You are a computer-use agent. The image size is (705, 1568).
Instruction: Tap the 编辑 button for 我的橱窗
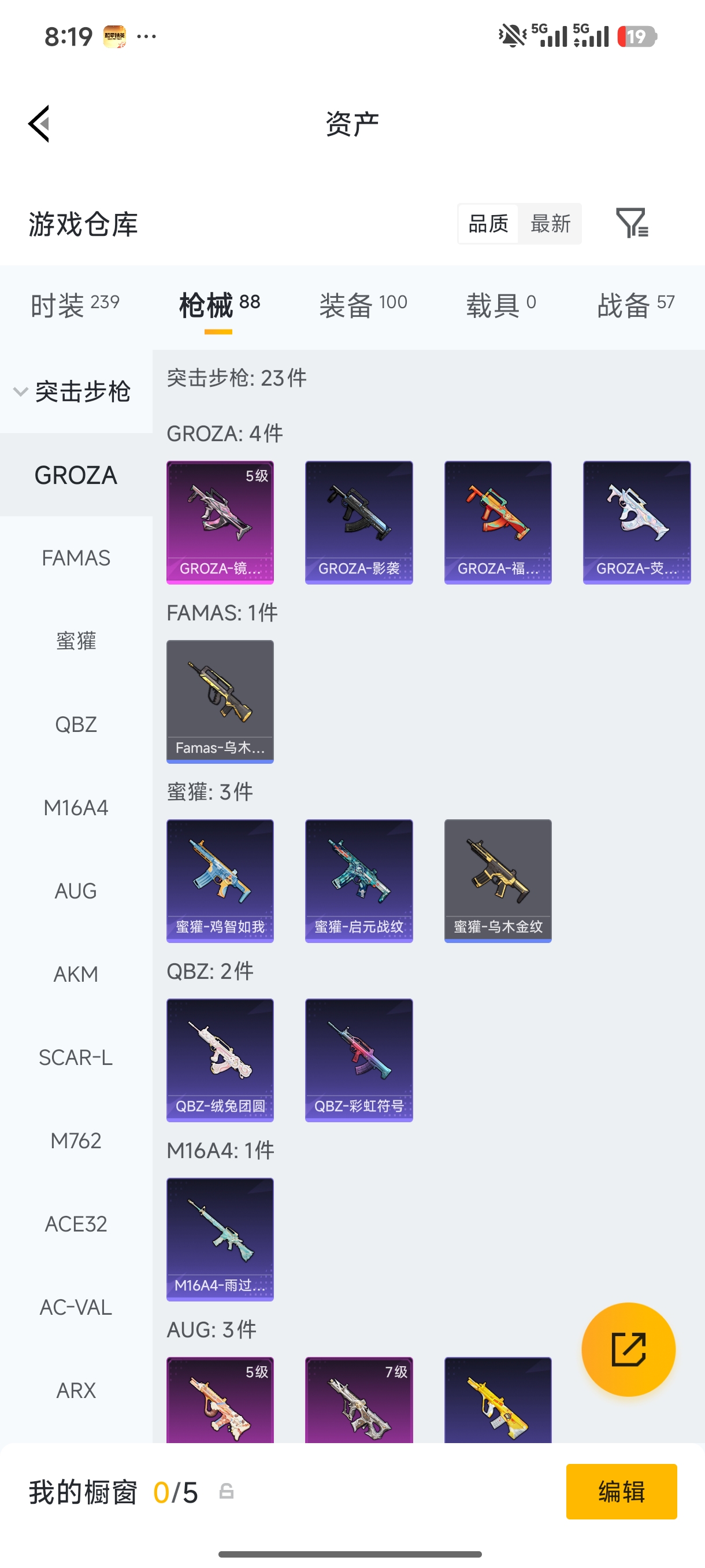click(621, 1491)
